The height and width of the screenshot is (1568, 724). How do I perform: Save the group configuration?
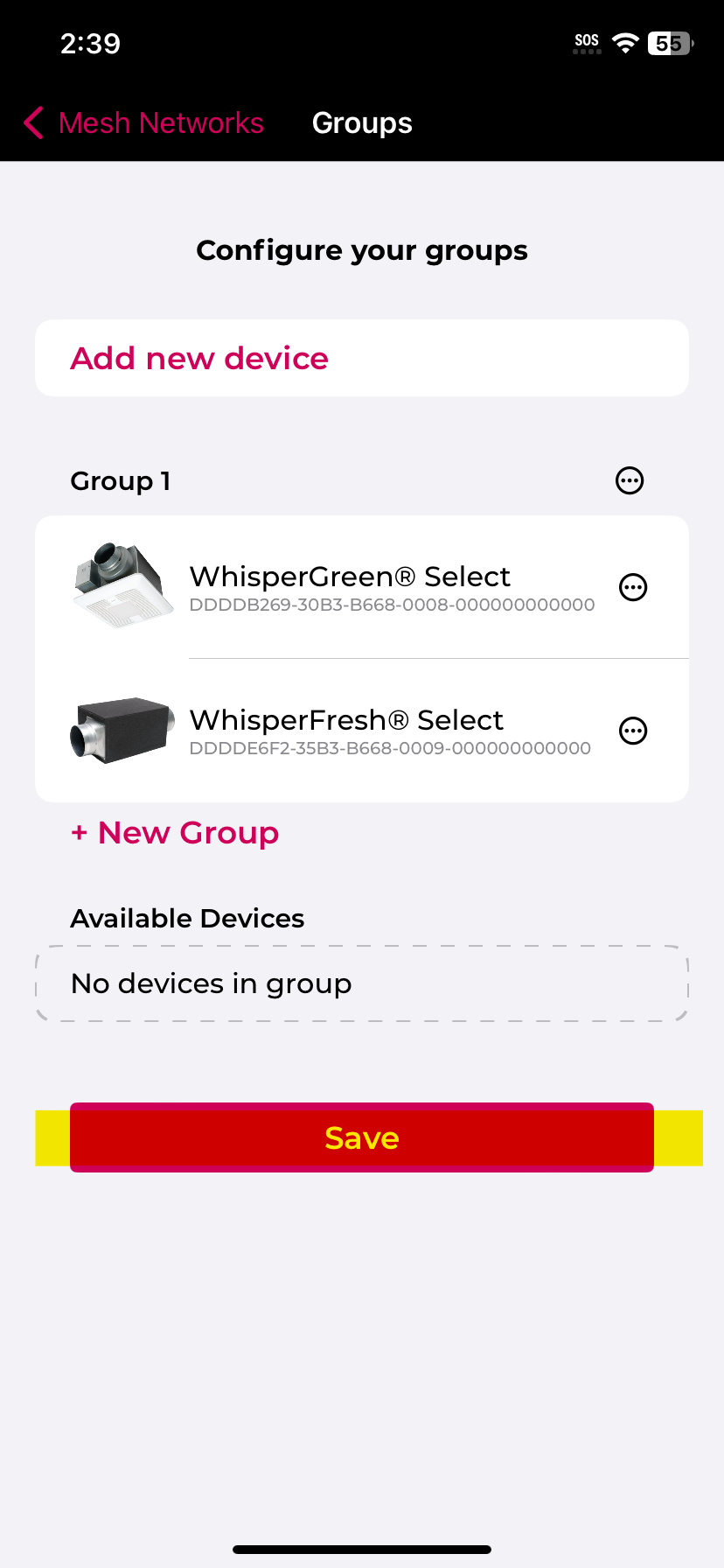tap(362, 1137)
